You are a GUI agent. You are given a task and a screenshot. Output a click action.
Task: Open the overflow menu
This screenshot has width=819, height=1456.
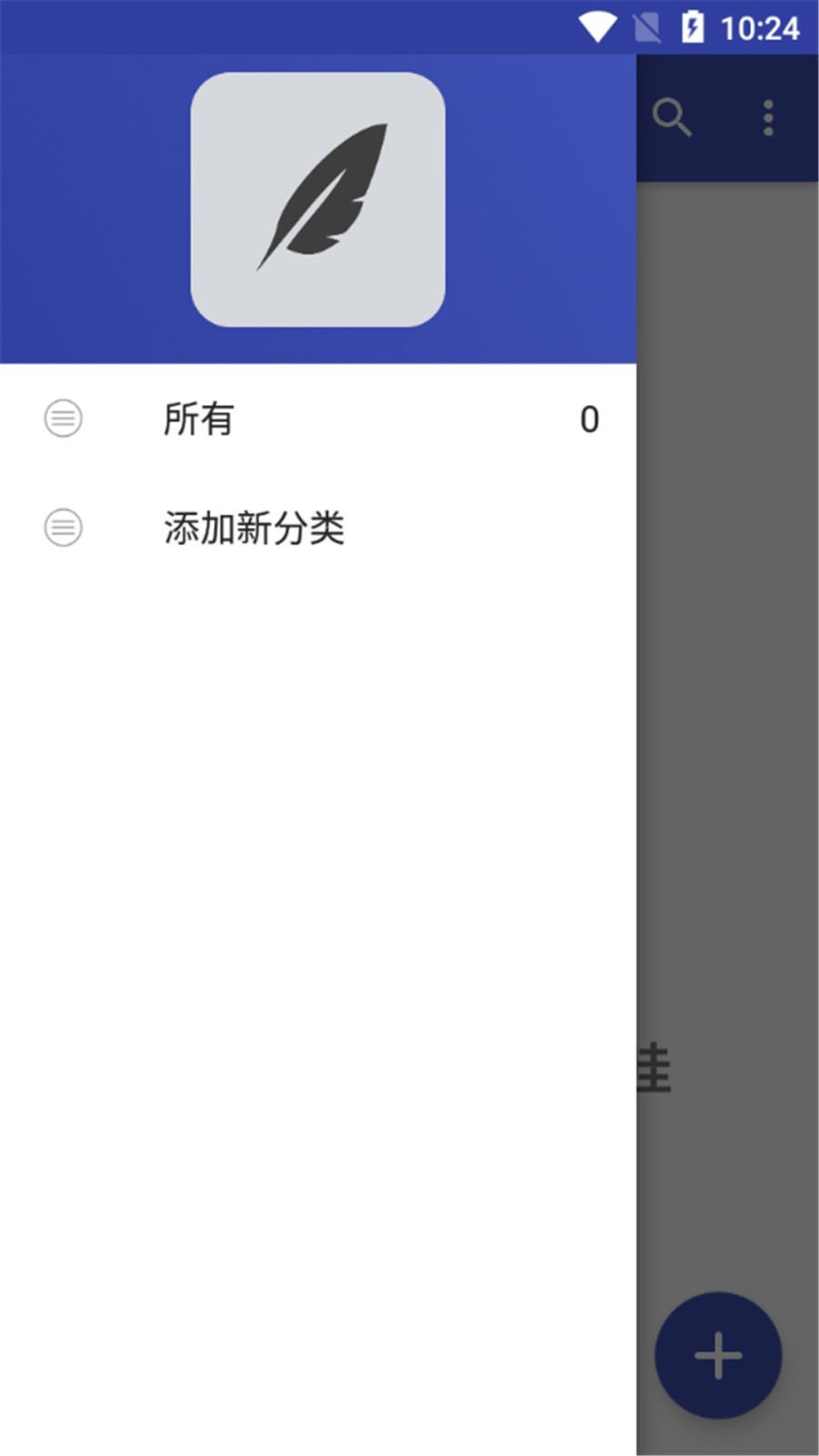(x=768, y=118)
